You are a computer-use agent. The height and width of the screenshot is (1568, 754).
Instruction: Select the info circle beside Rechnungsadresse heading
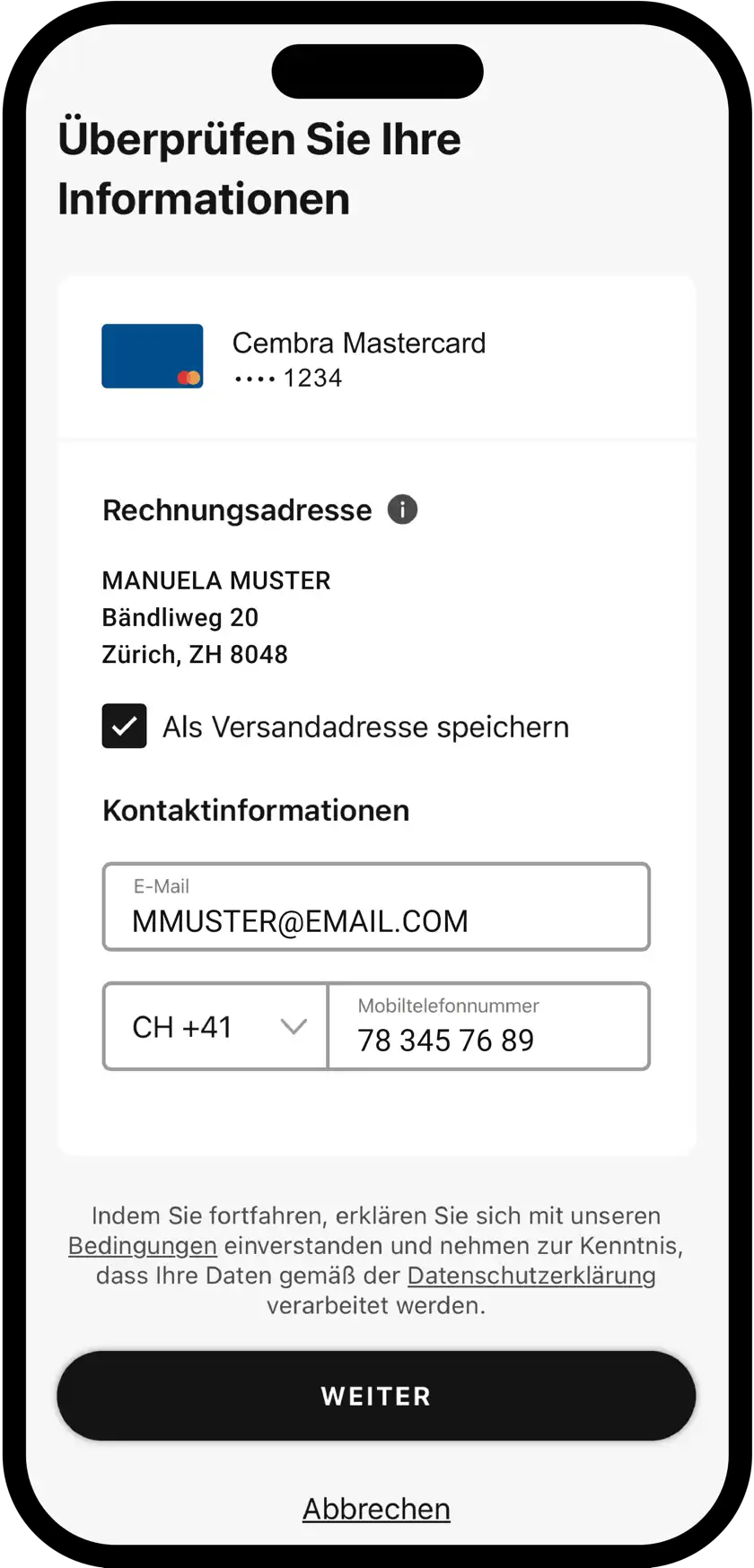pos(403,510)
